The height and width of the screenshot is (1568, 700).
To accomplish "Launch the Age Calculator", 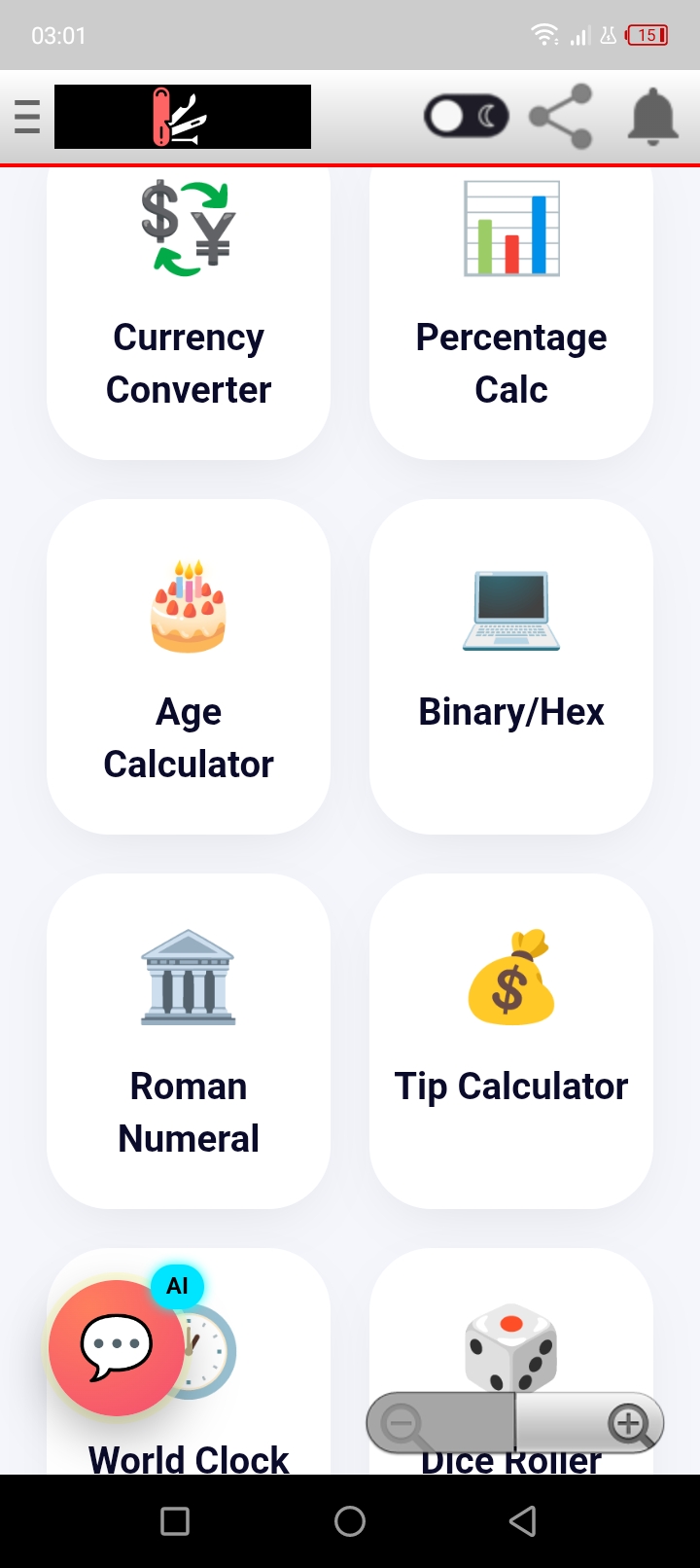I will pyautogui.click(x=189, y=666).
